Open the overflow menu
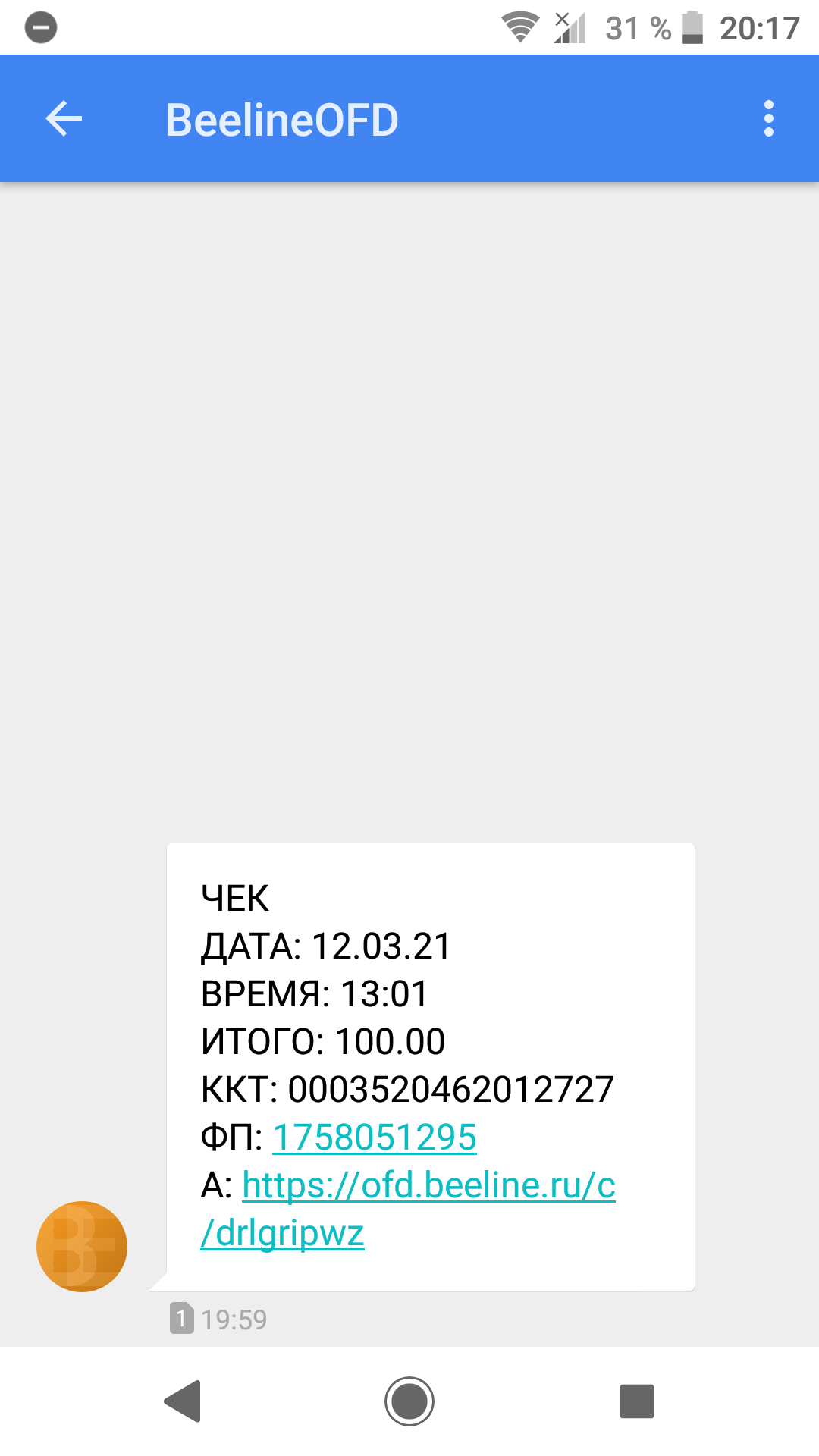819x1456 pixels. coord(768,119)
